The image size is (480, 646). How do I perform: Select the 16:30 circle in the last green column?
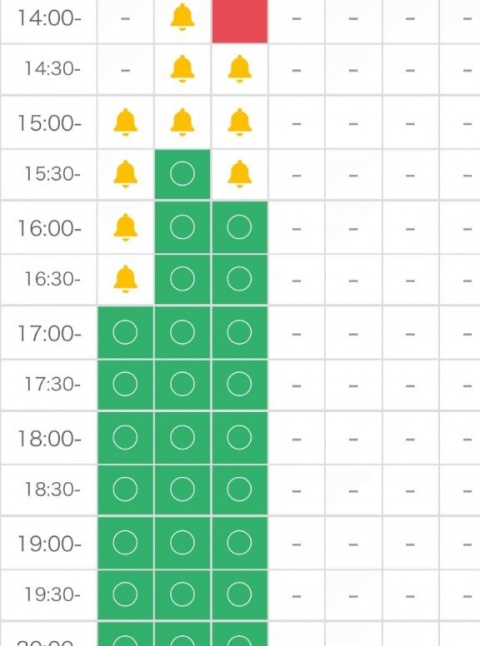(x=239, y=279)
